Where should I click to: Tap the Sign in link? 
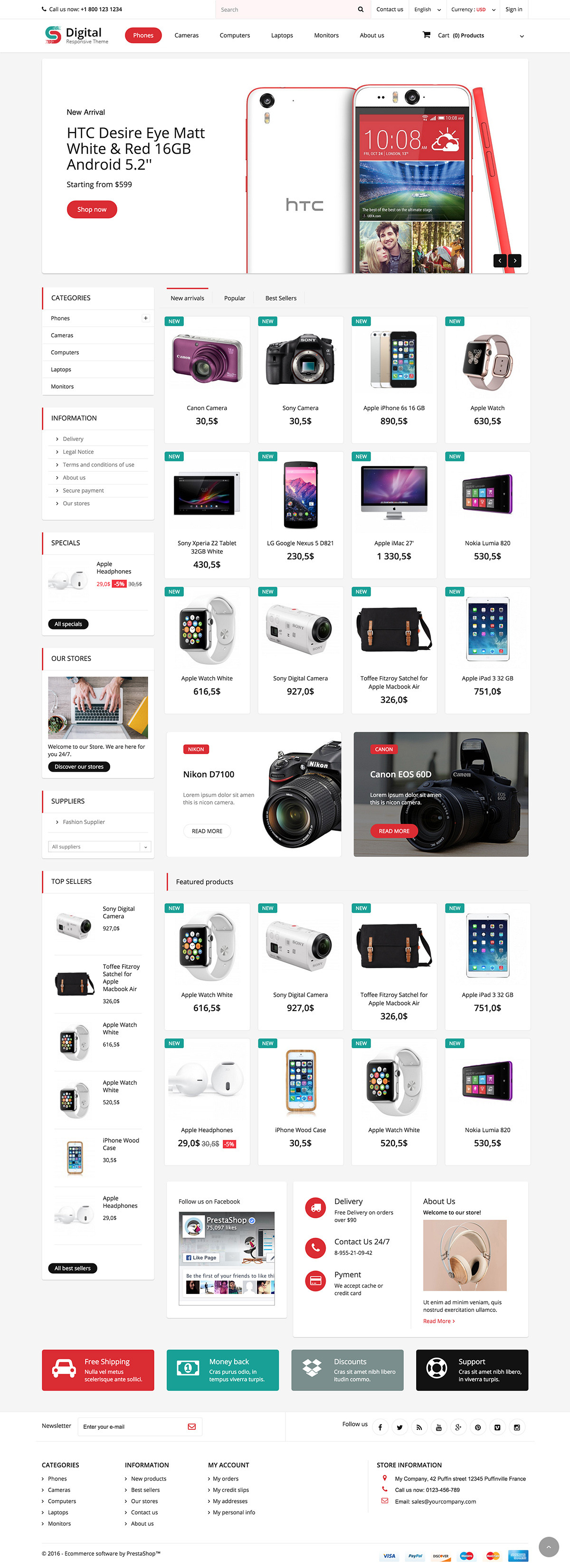pos(513,9)
